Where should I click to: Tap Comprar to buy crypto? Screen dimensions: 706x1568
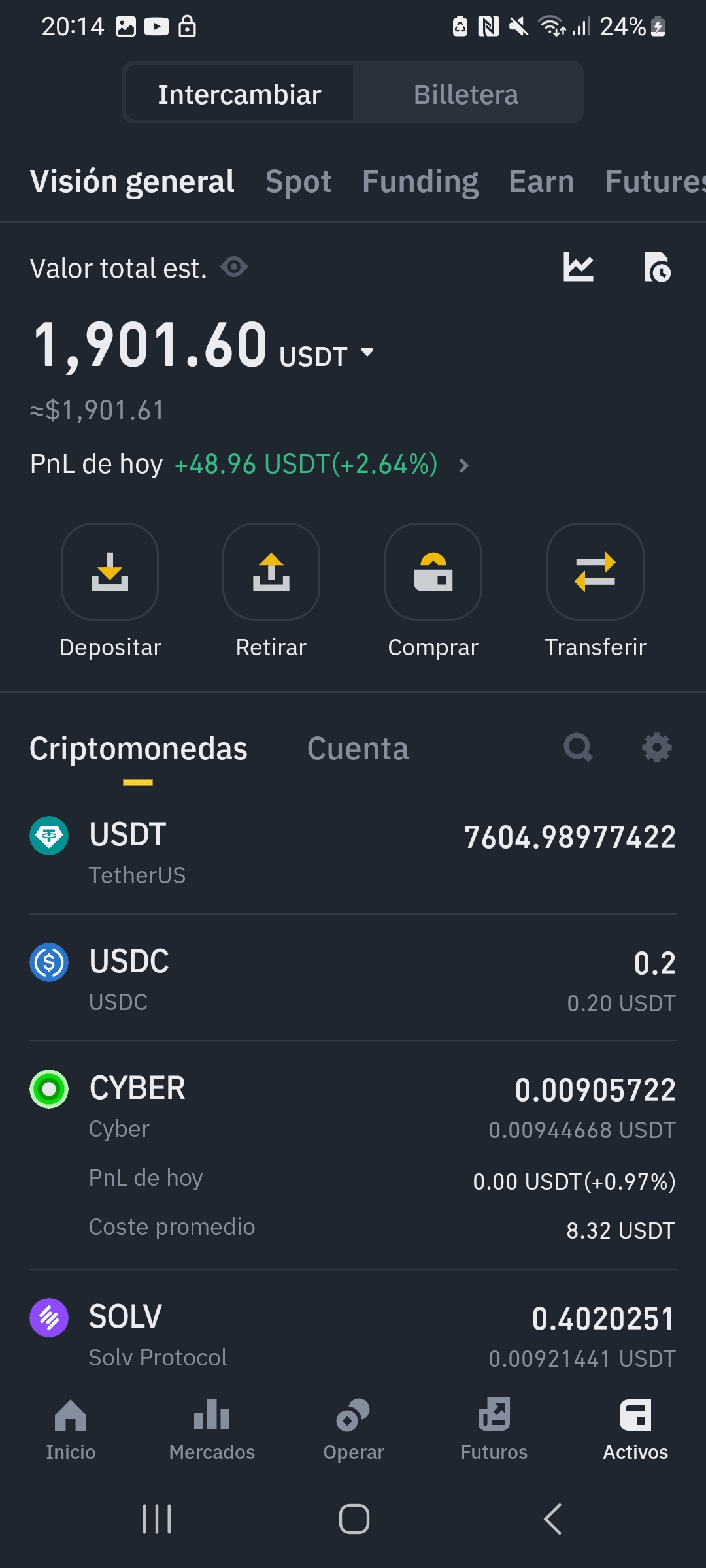pyautogui.click(x=433, y=572)
